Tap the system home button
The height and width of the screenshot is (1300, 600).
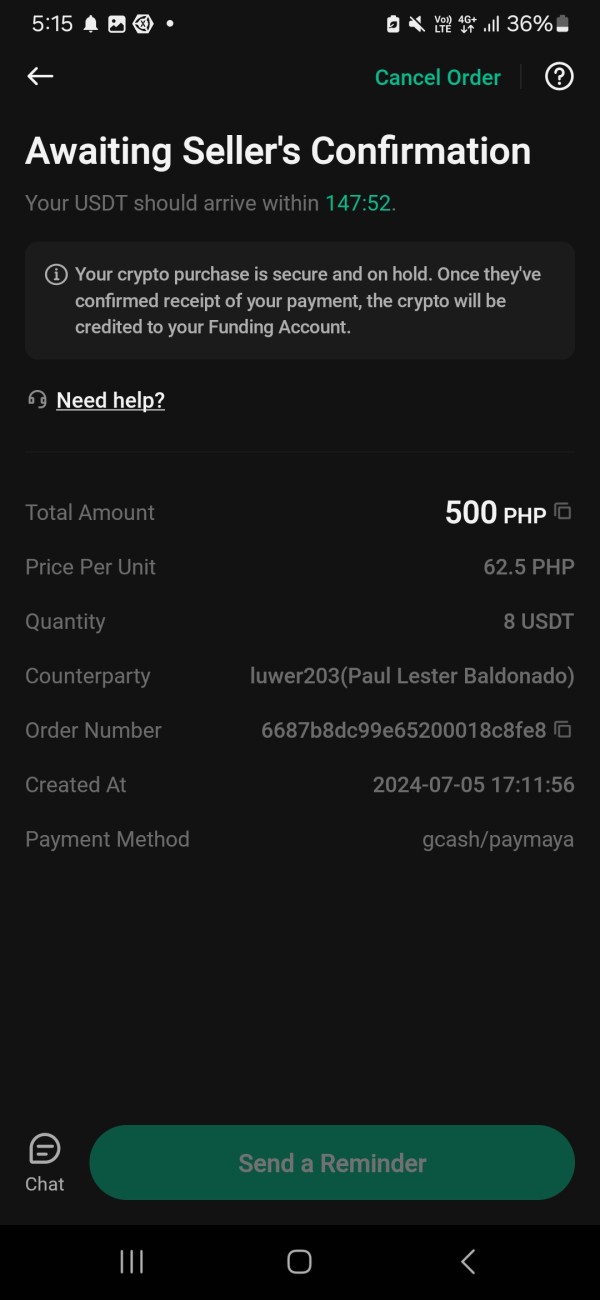coord(299,1261)
